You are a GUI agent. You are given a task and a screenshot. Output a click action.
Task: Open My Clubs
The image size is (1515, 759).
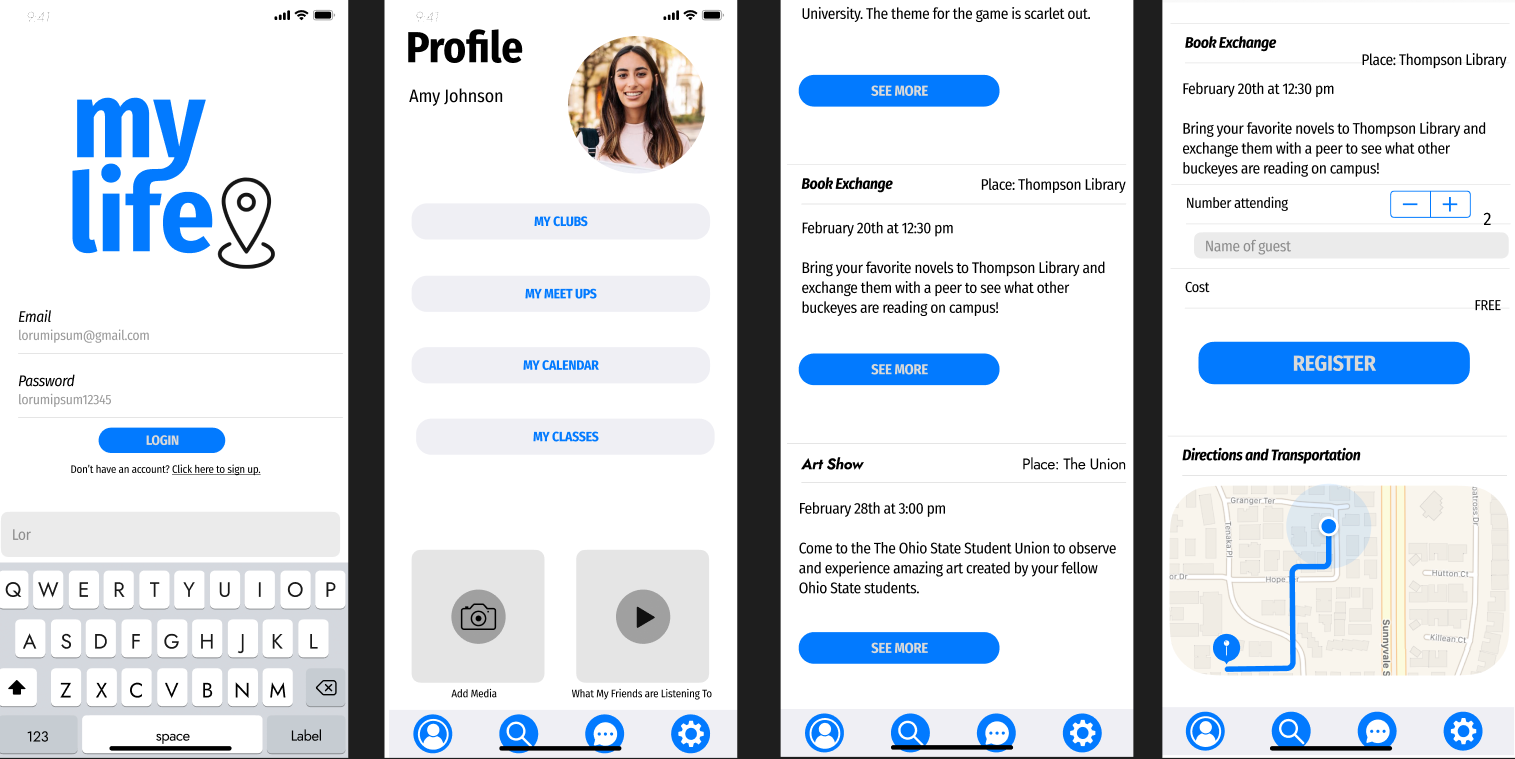tap(560, 221)
